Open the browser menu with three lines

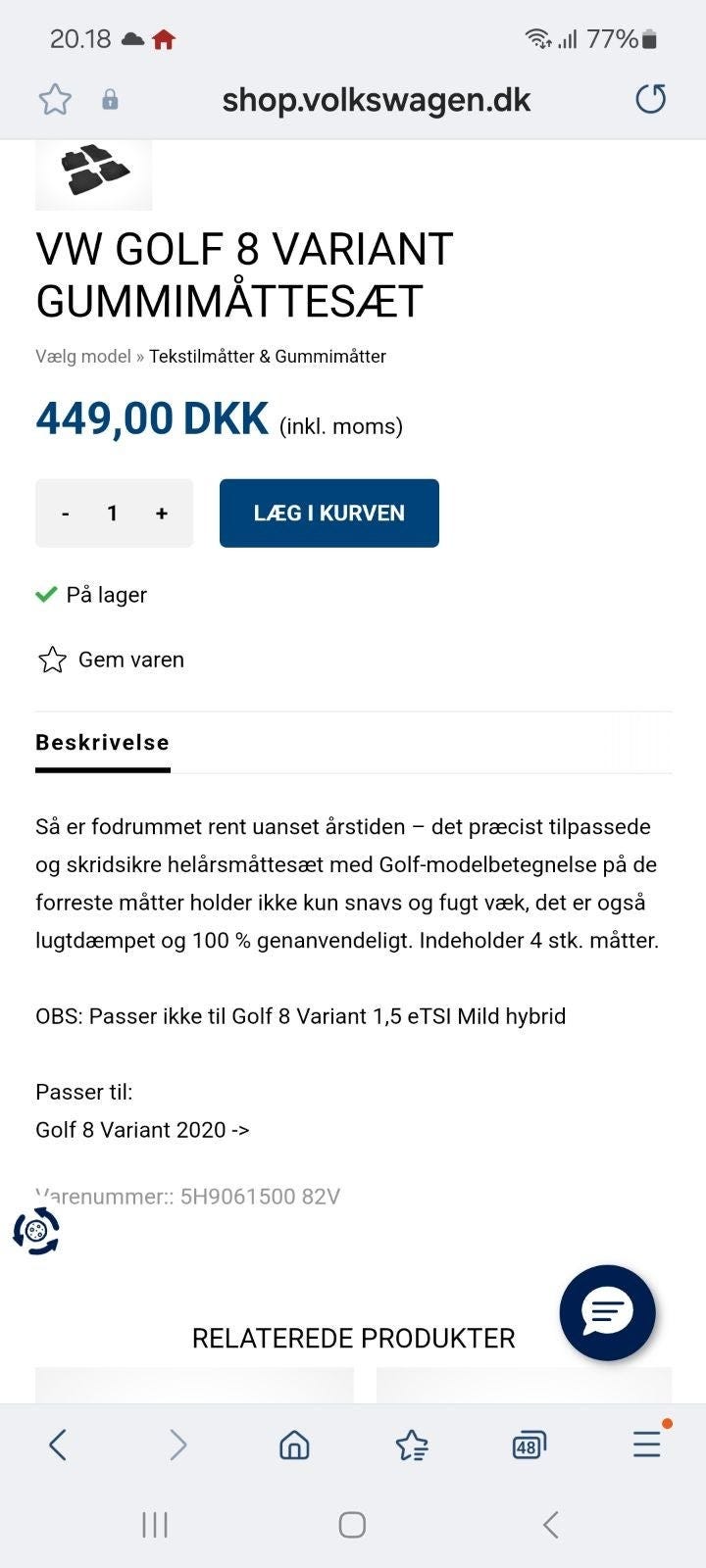(x=645, y=1445)
